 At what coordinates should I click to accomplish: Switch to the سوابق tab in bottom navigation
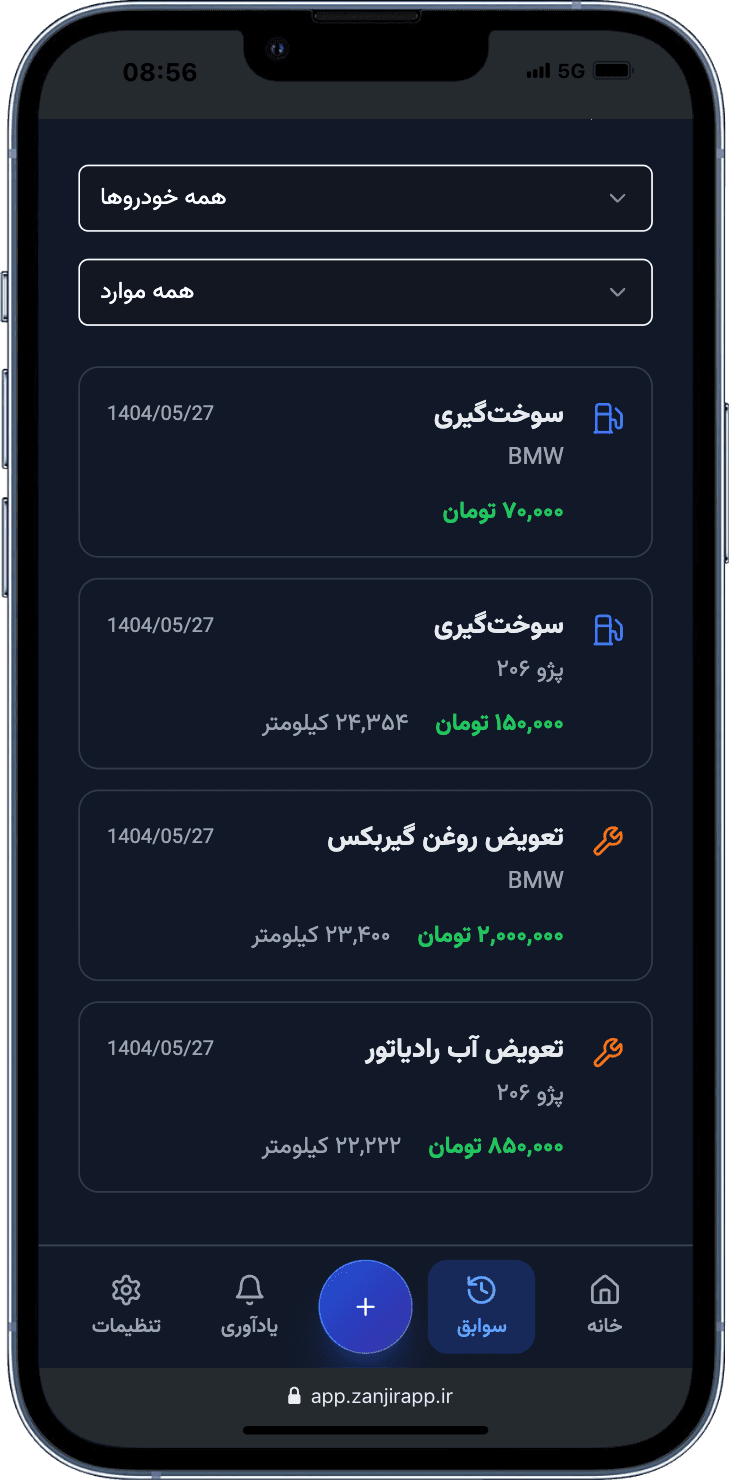pyautogui.click(x=481, y=1306)
